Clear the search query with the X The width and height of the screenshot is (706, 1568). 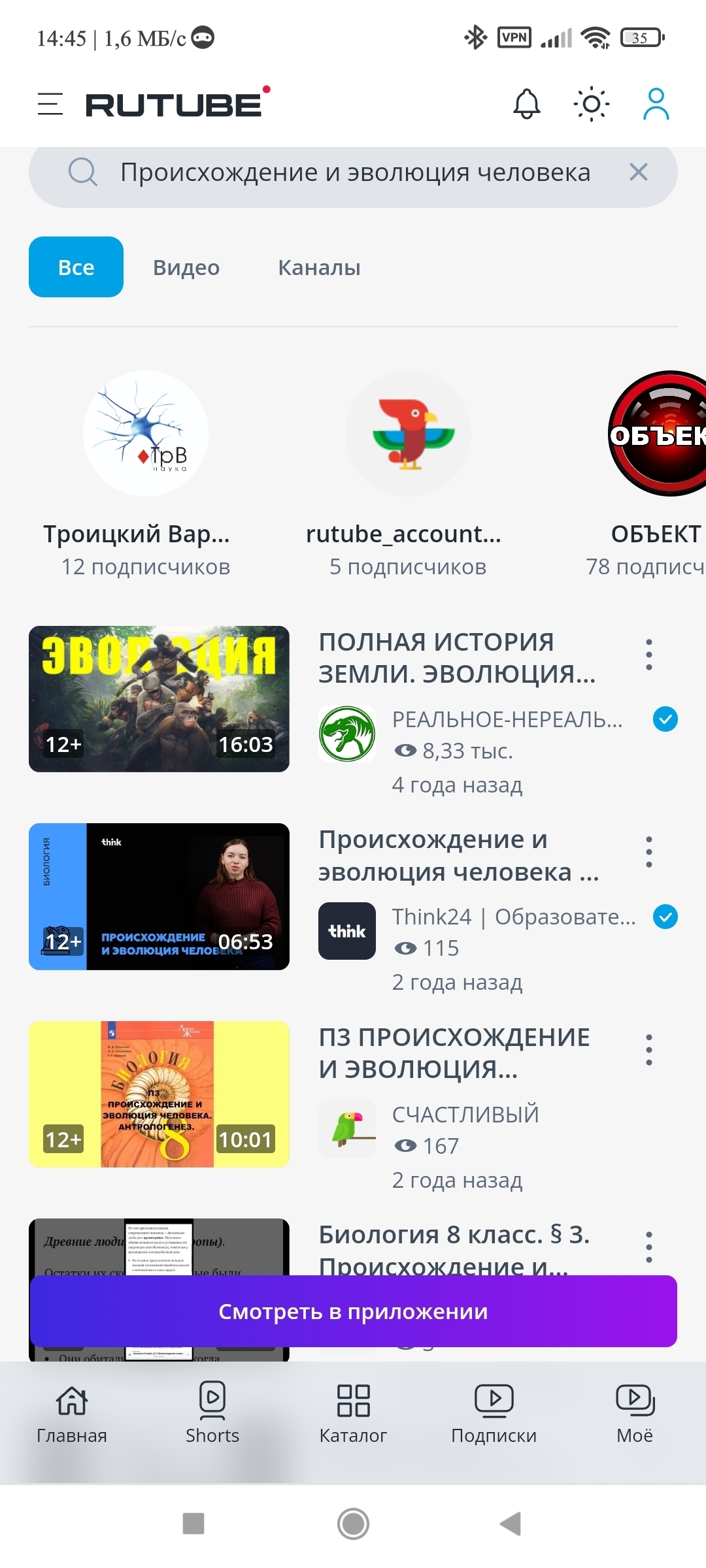click(x=639, y=172)
